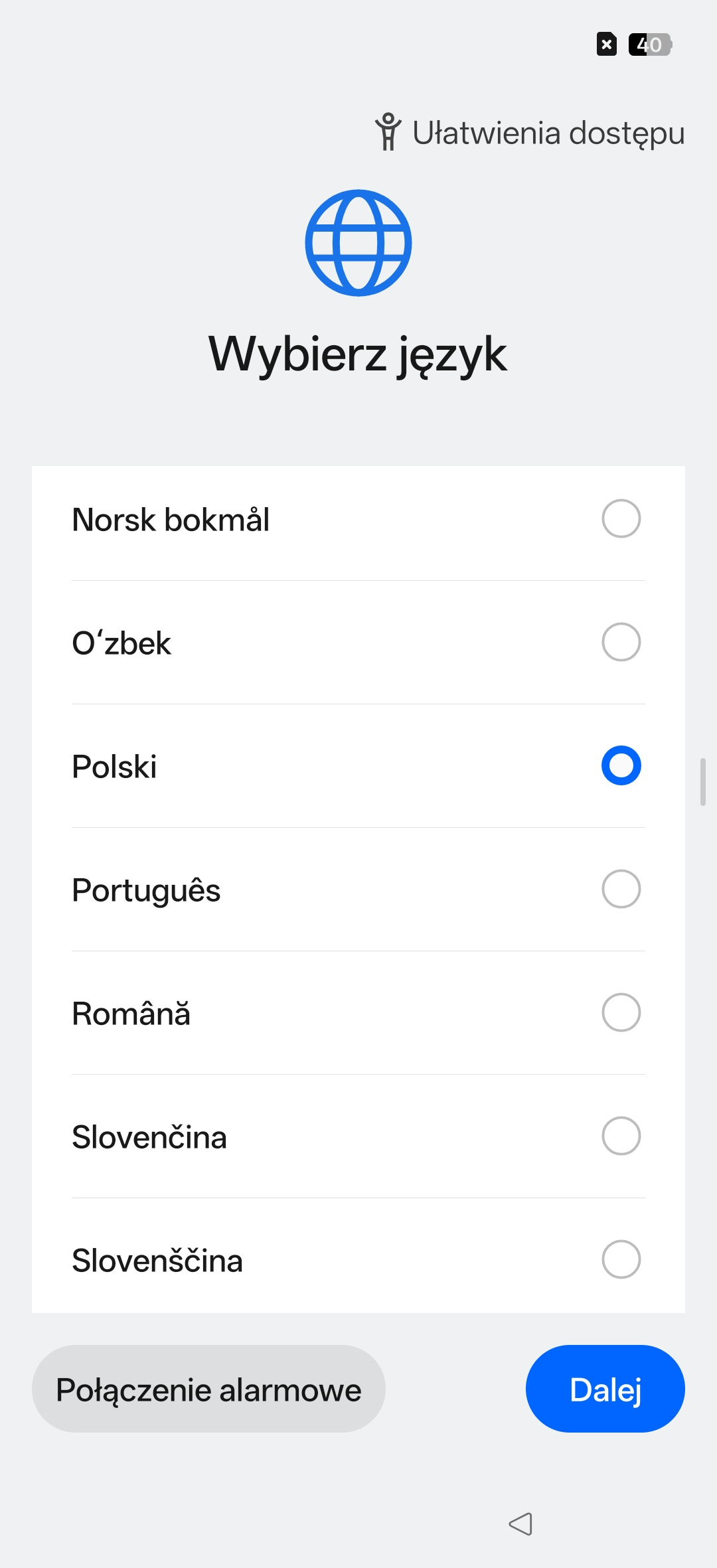The image size is (717, 1568).
Task: Open Ułatwienia dostępu accessibility options
Action: [530, 133]
